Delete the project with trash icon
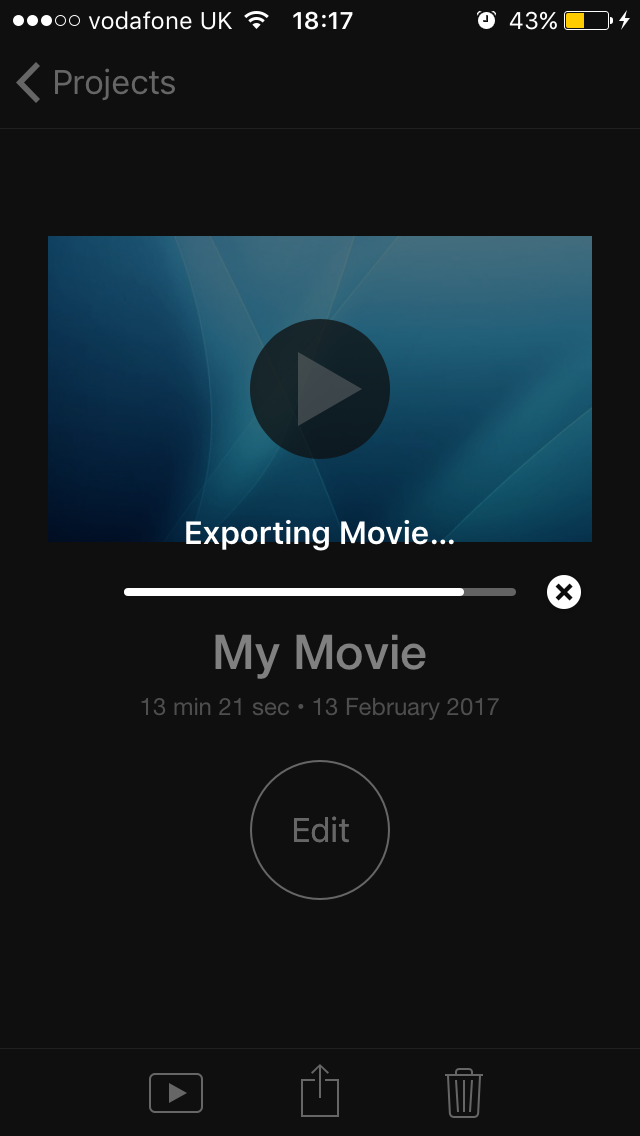Image resolution: width=640 pixels, height=1136 pixels. pyautogui.click(x=463, y=1092)
